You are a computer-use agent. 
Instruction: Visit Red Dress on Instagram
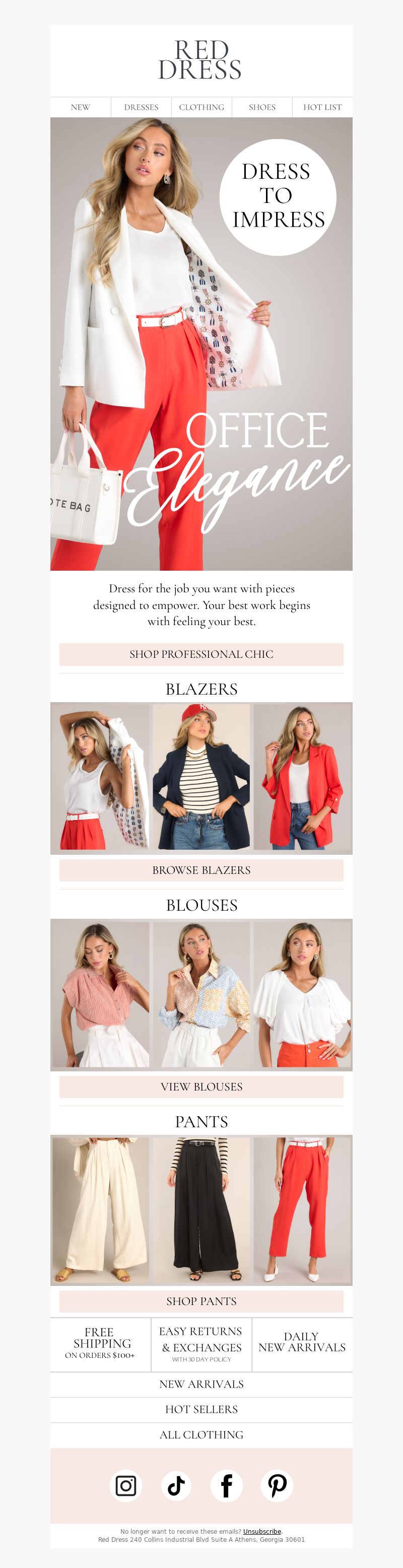[x=126, y=1486]
